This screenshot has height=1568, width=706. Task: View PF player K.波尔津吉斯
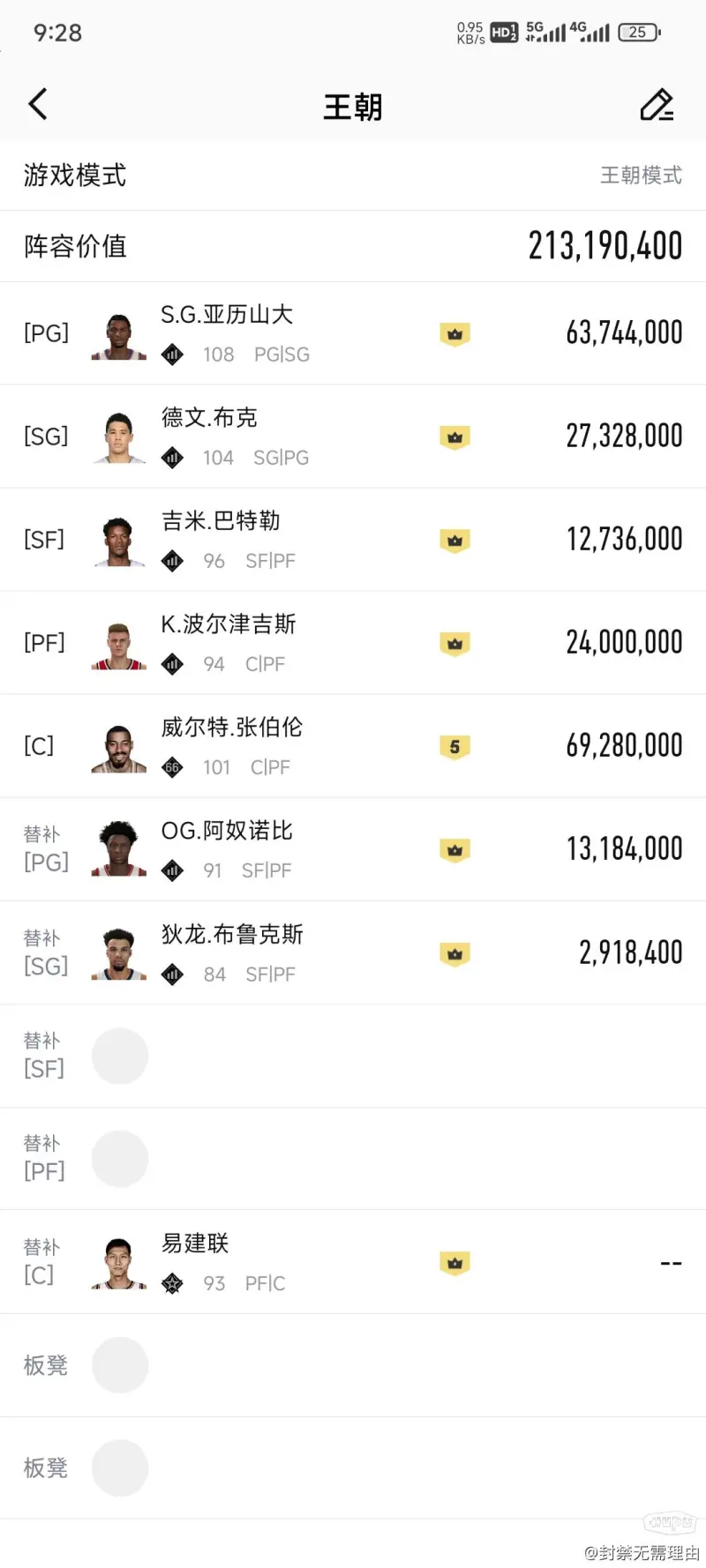[353, 643]
